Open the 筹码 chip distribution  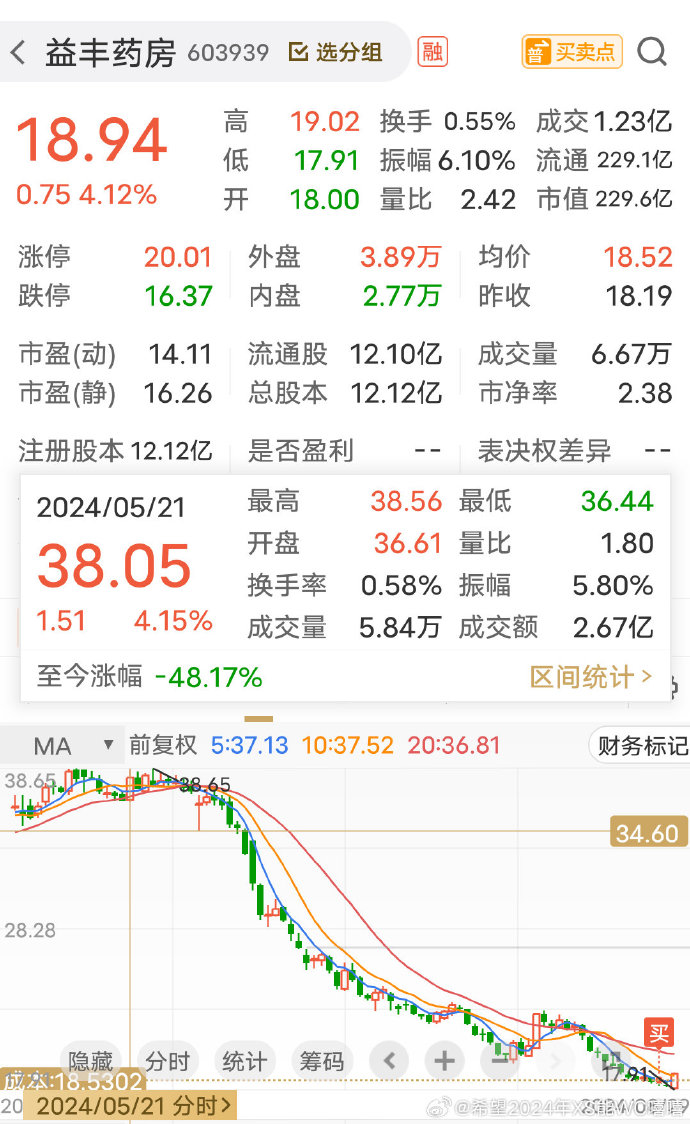click(x=322, y=1060)
